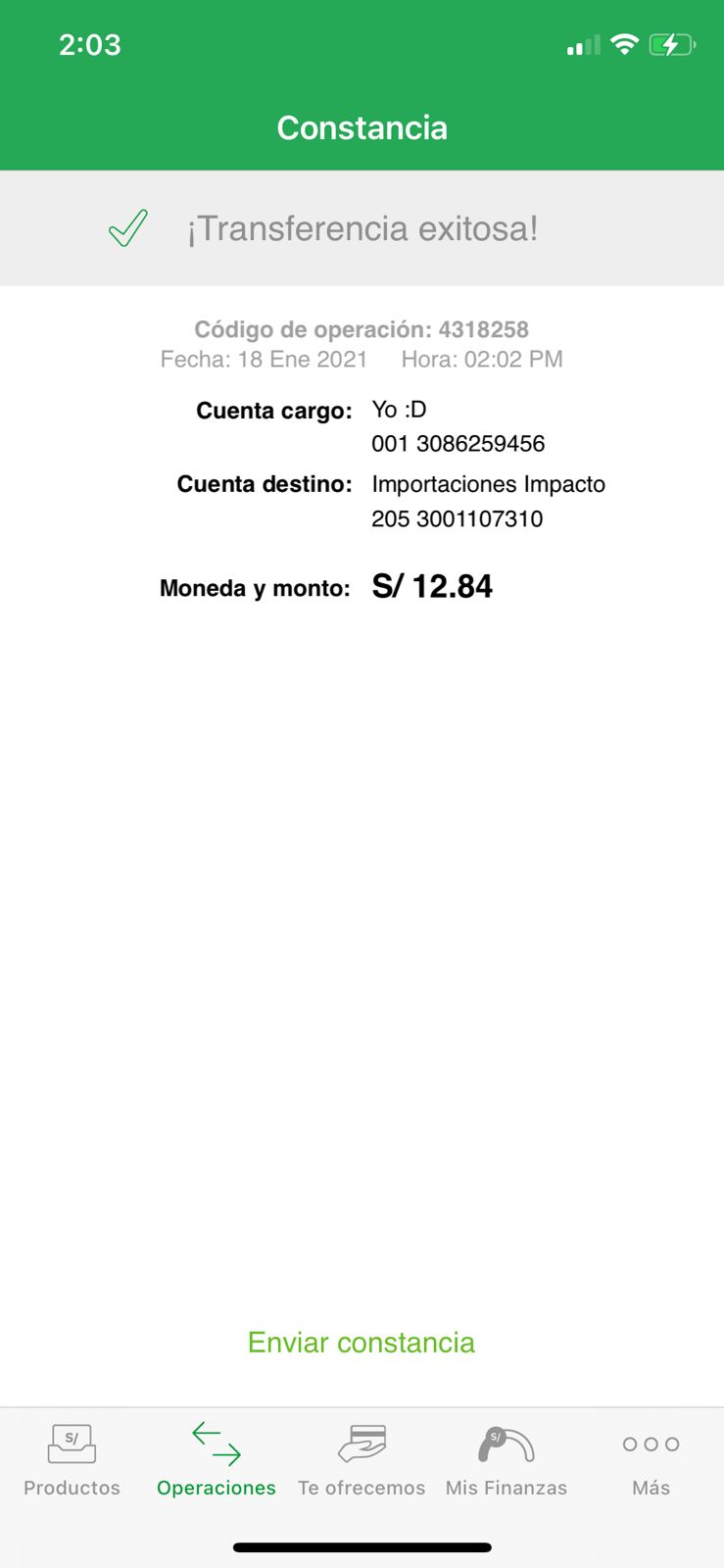Go to the Te ofrecemos tab

point(362,1459)
